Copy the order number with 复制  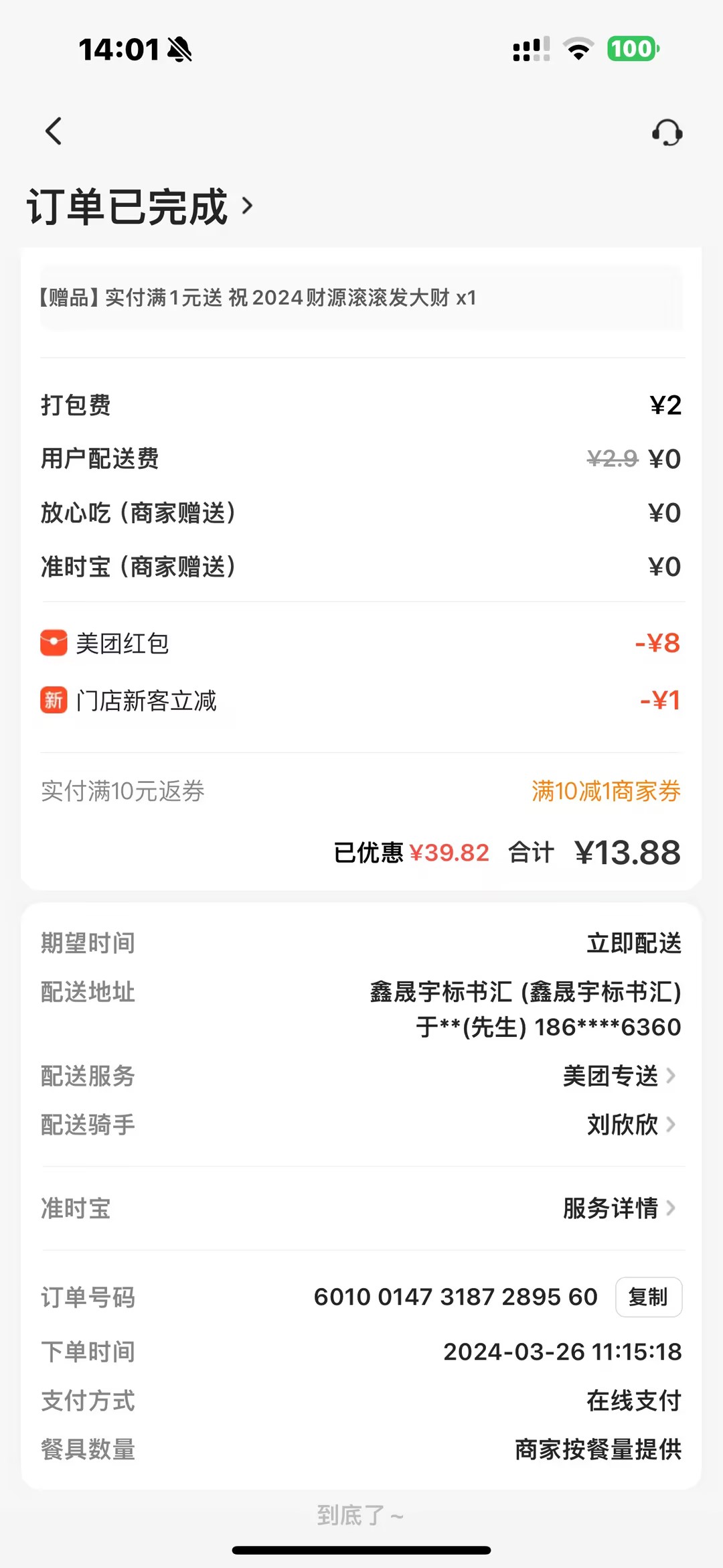tap(648, 1297)
